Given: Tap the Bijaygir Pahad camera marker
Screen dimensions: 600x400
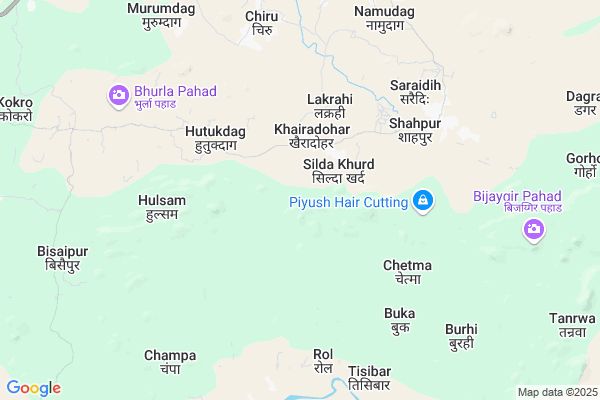Looking at the screenshot, I should 533,230.
